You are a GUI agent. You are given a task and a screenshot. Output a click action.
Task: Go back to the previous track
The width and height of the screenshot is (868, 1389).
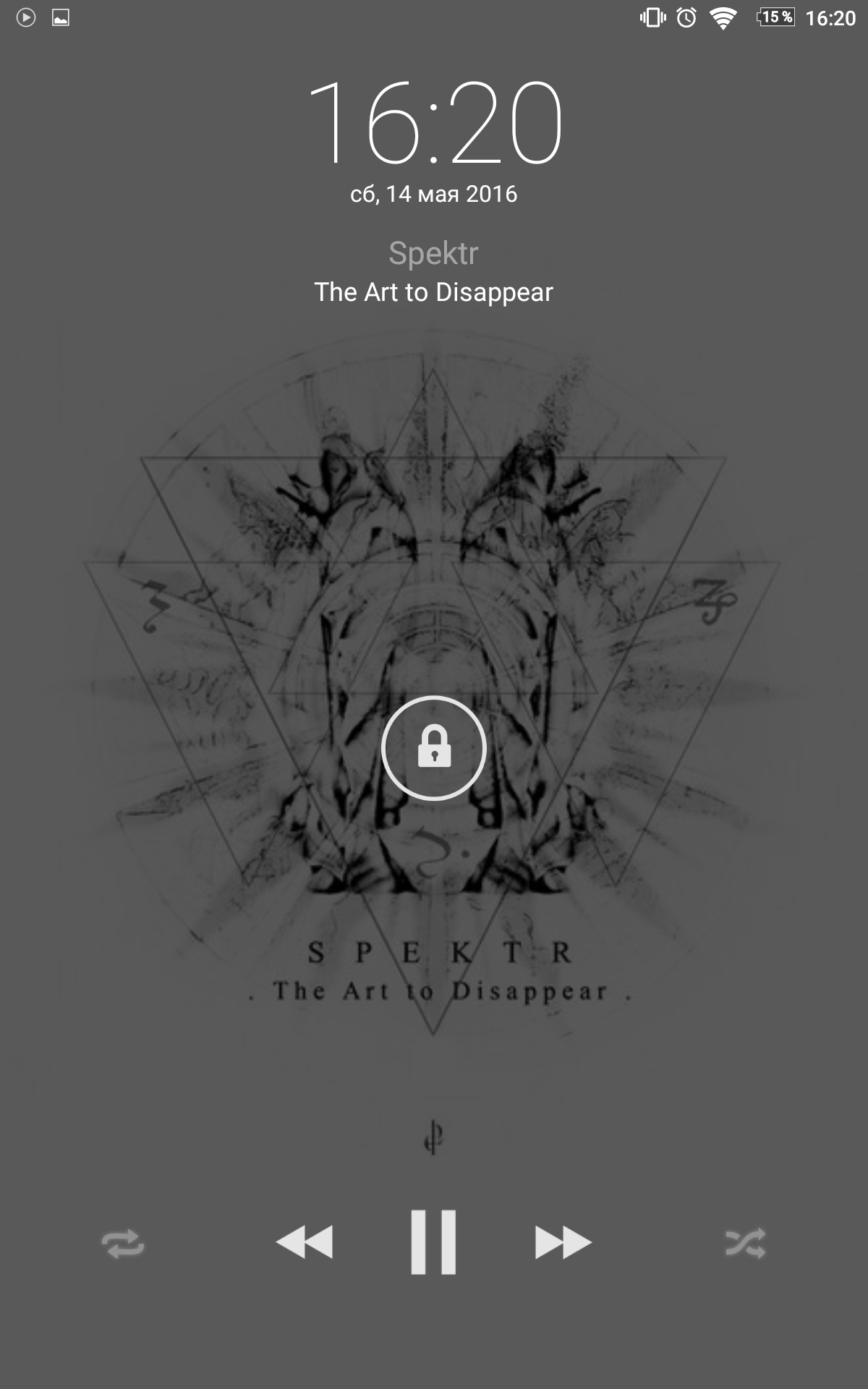click(305, 1242)
